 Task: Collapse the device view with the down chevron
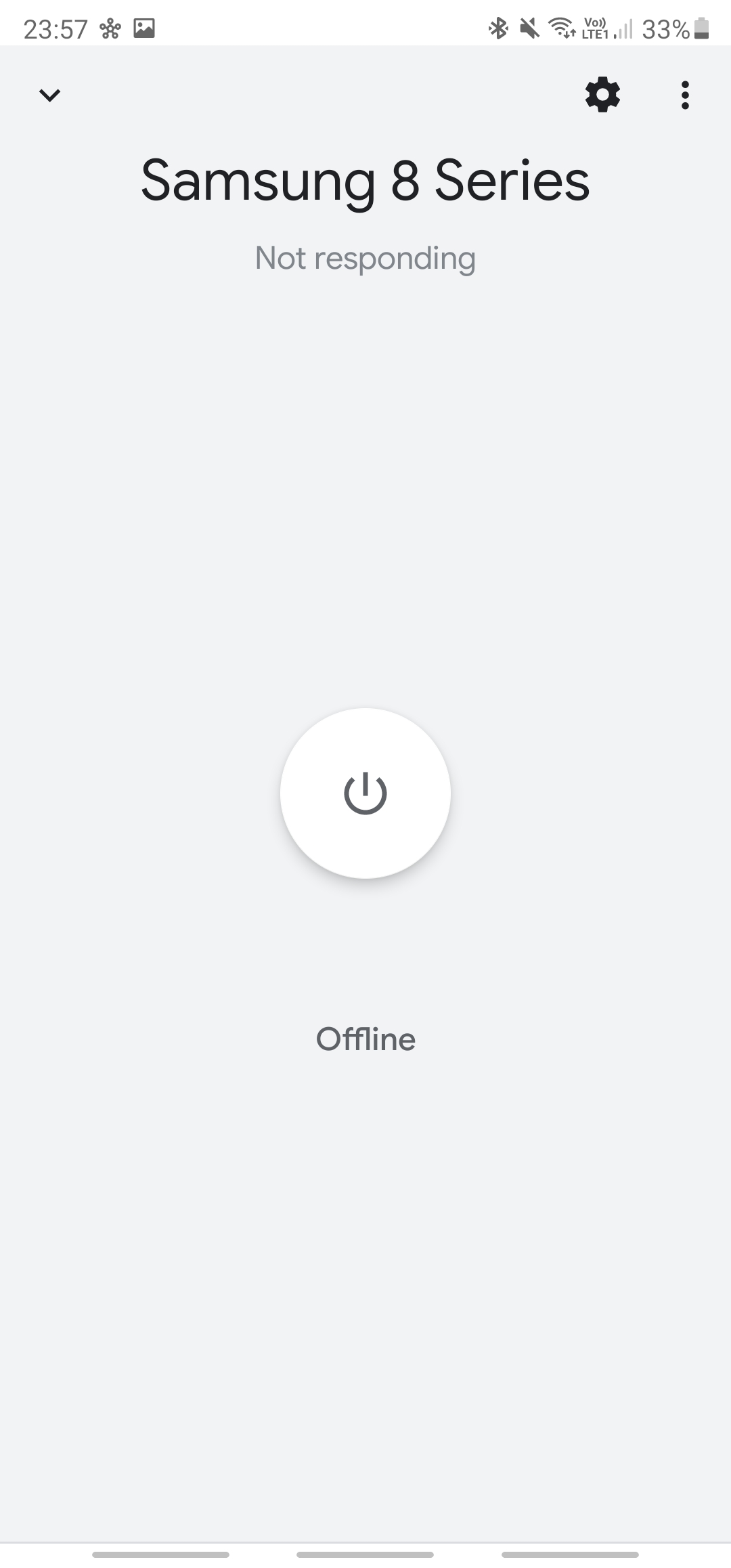(49, 95)
